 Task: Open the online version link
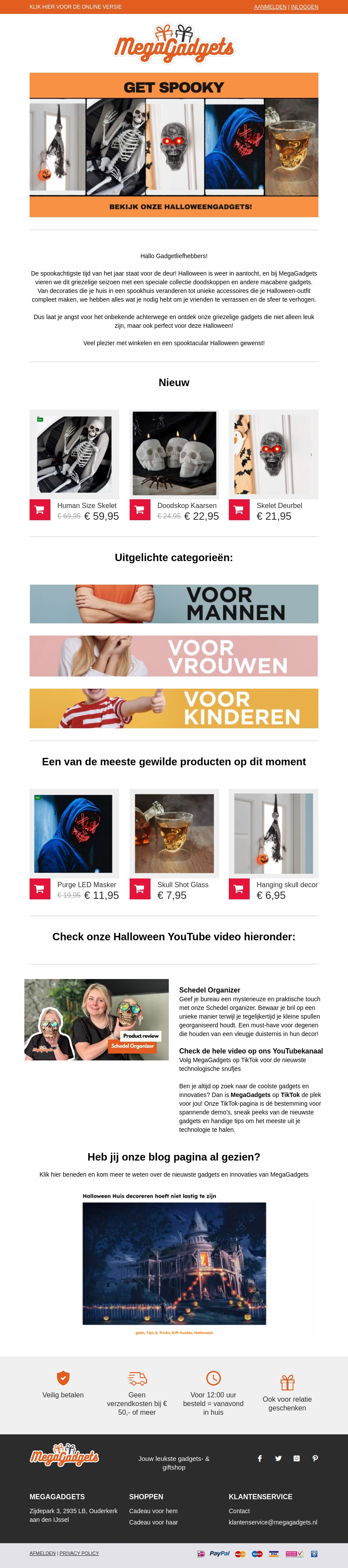[75, 7]
